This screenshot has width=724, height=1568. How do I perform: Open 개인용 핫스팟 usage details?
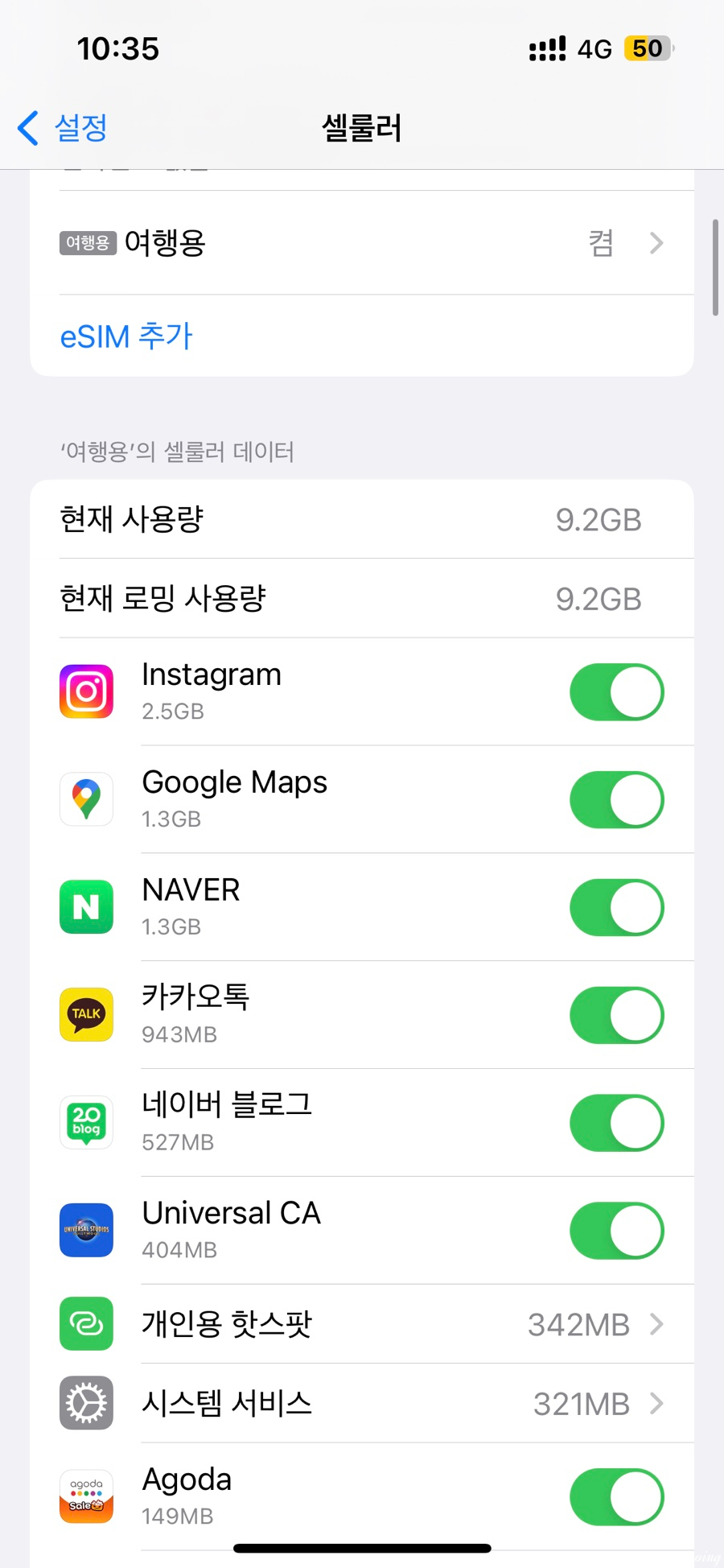point(362,1324)
